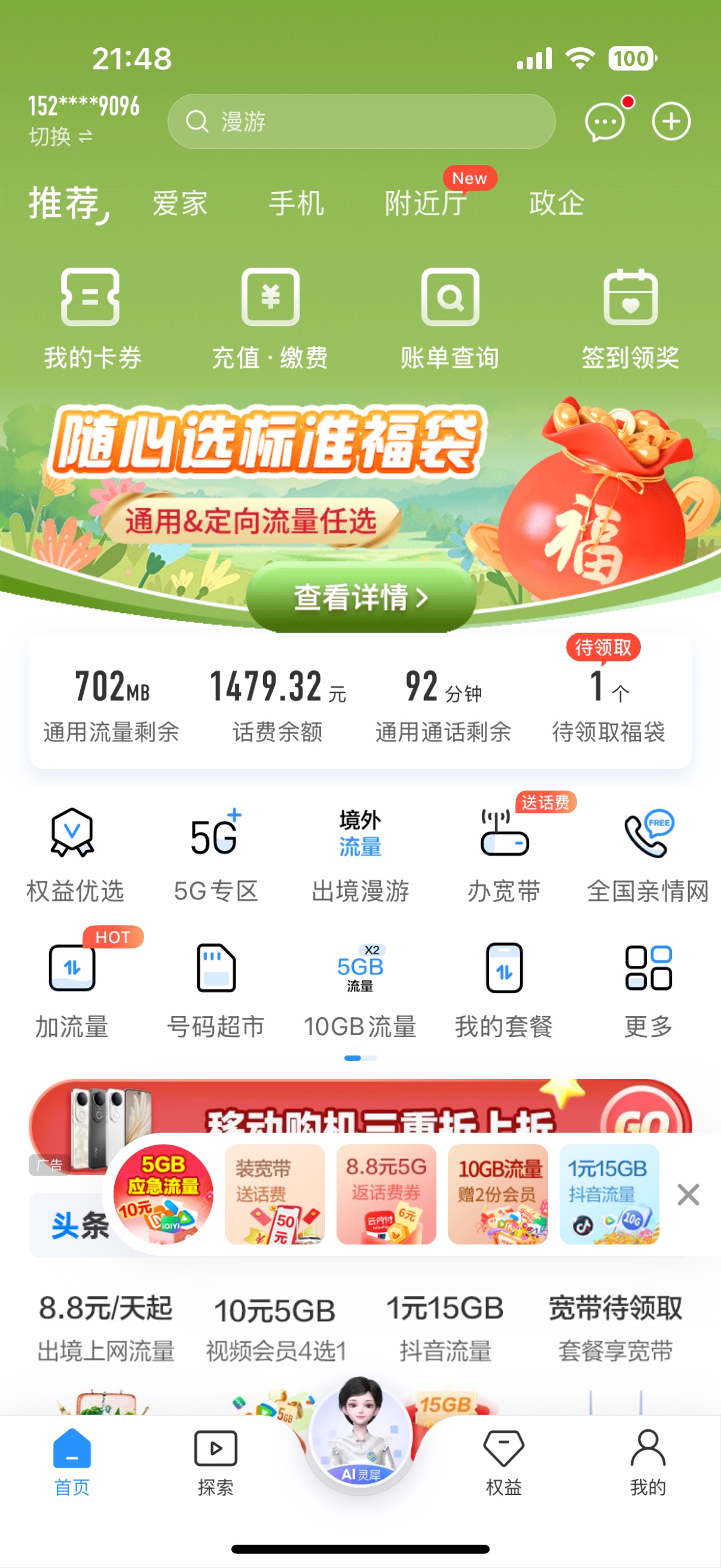
Task: Open the 1元15GB 抖音流量 promo card
Action: 609,1194
